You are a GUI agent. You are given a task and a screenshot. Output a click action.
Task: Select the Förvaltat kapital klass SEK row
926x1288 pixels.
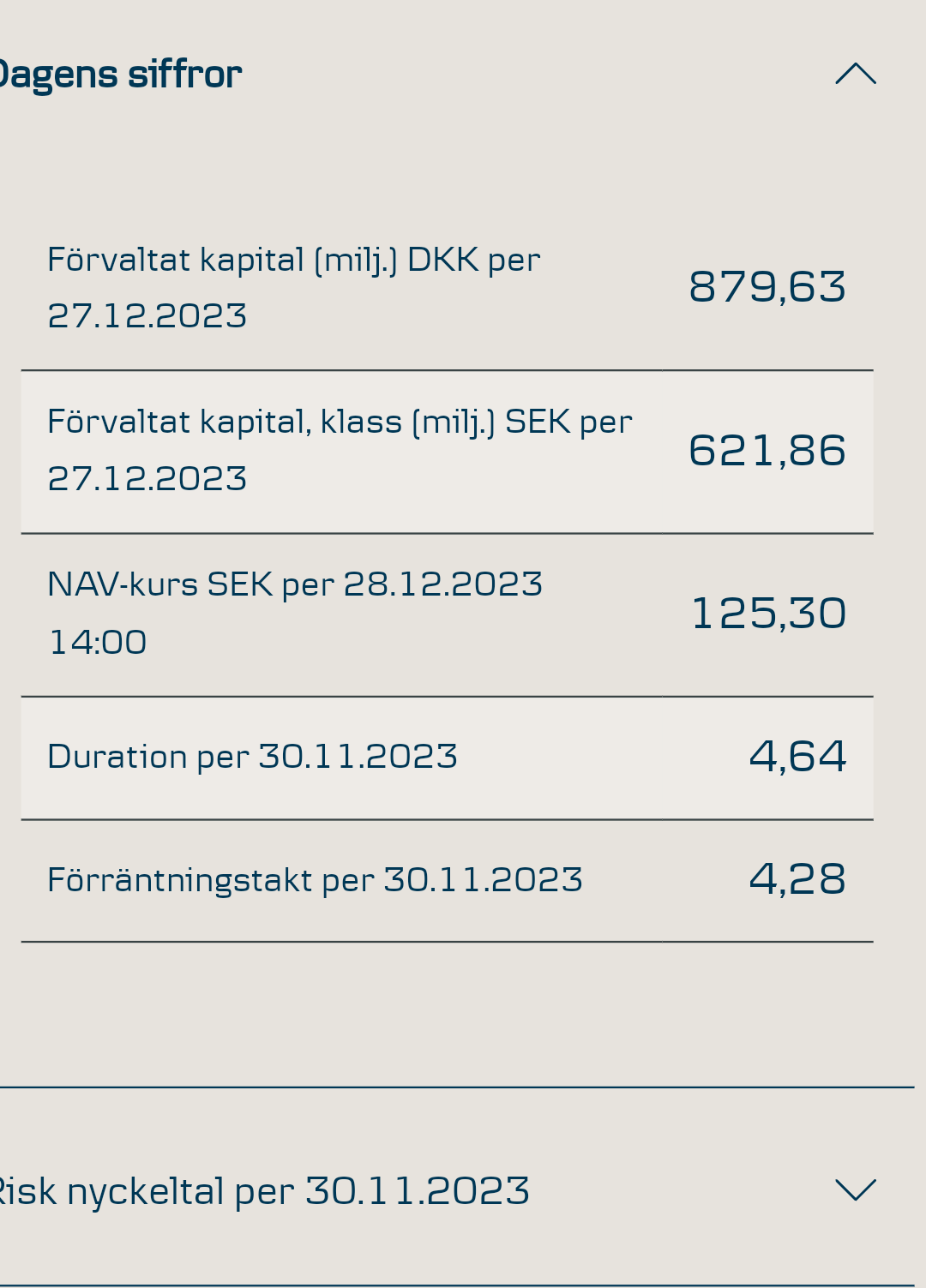coord(446,450)
